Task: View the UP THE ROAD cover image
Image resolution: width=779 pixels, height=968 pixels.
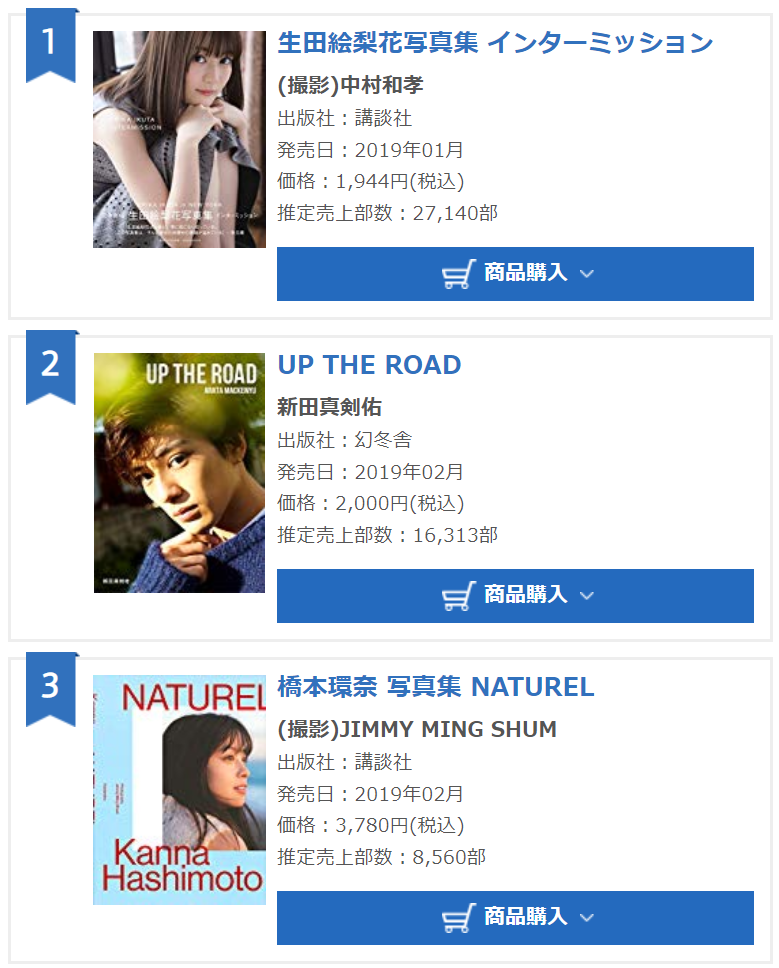Action: [x=179, y=472]
